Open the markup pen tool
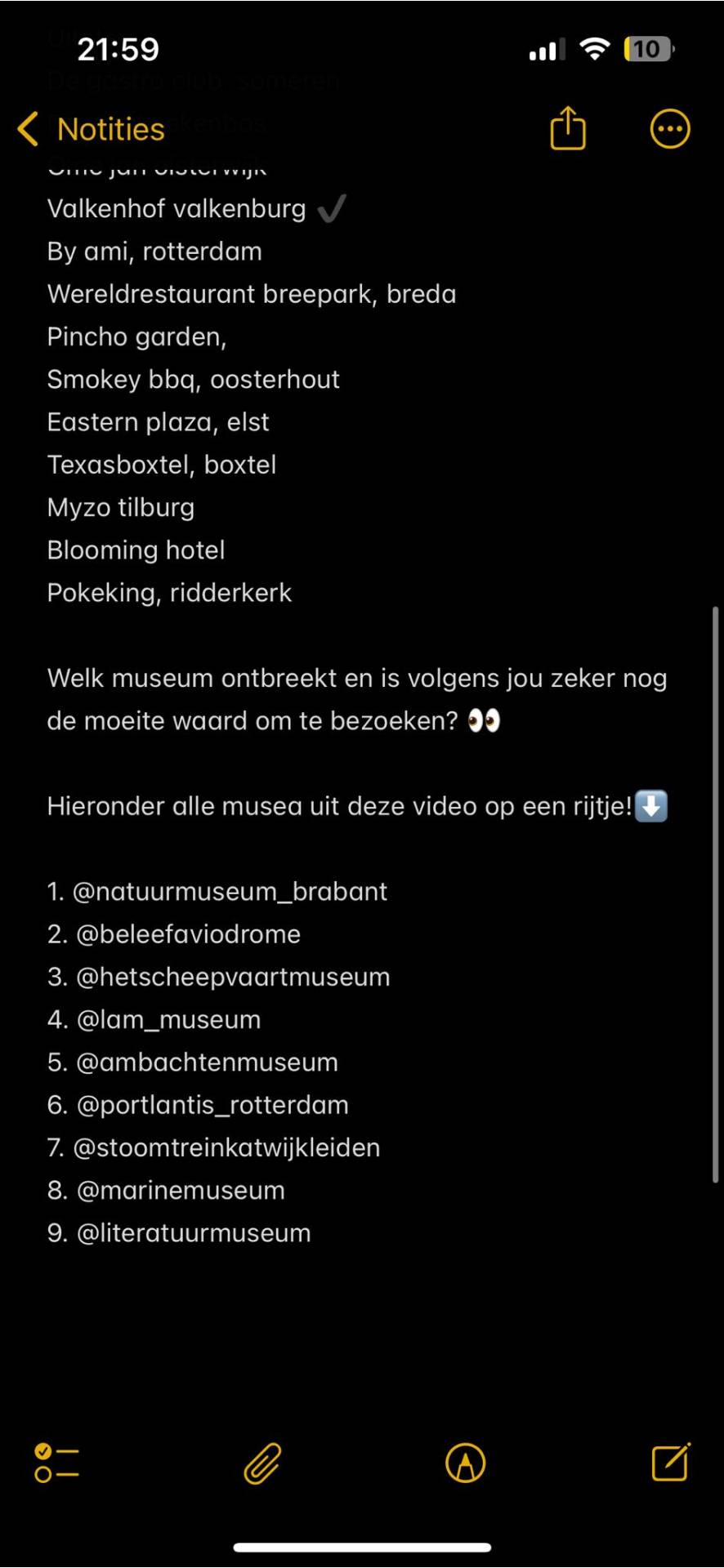 (466, 1463)
